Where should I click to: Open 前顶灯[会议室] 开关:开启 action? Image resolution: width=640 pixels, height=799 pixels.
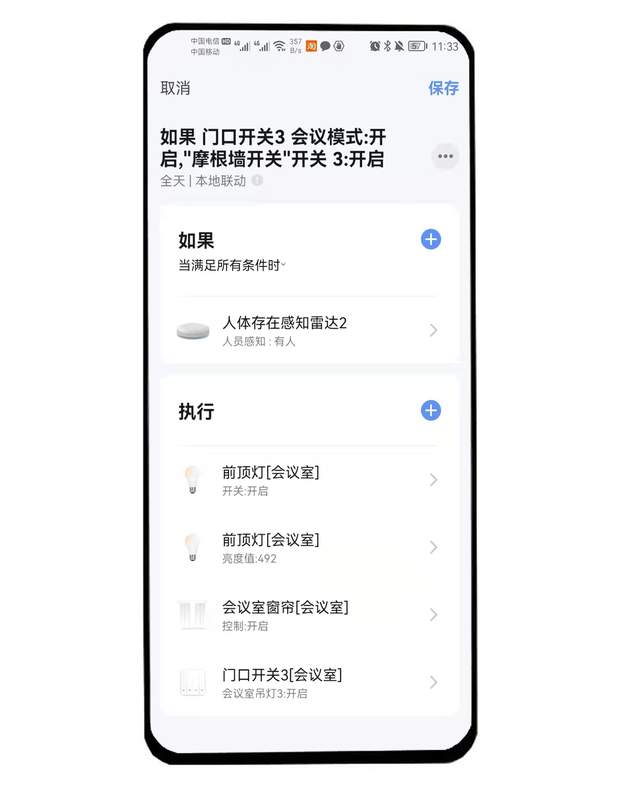click(x=308, y=480)
